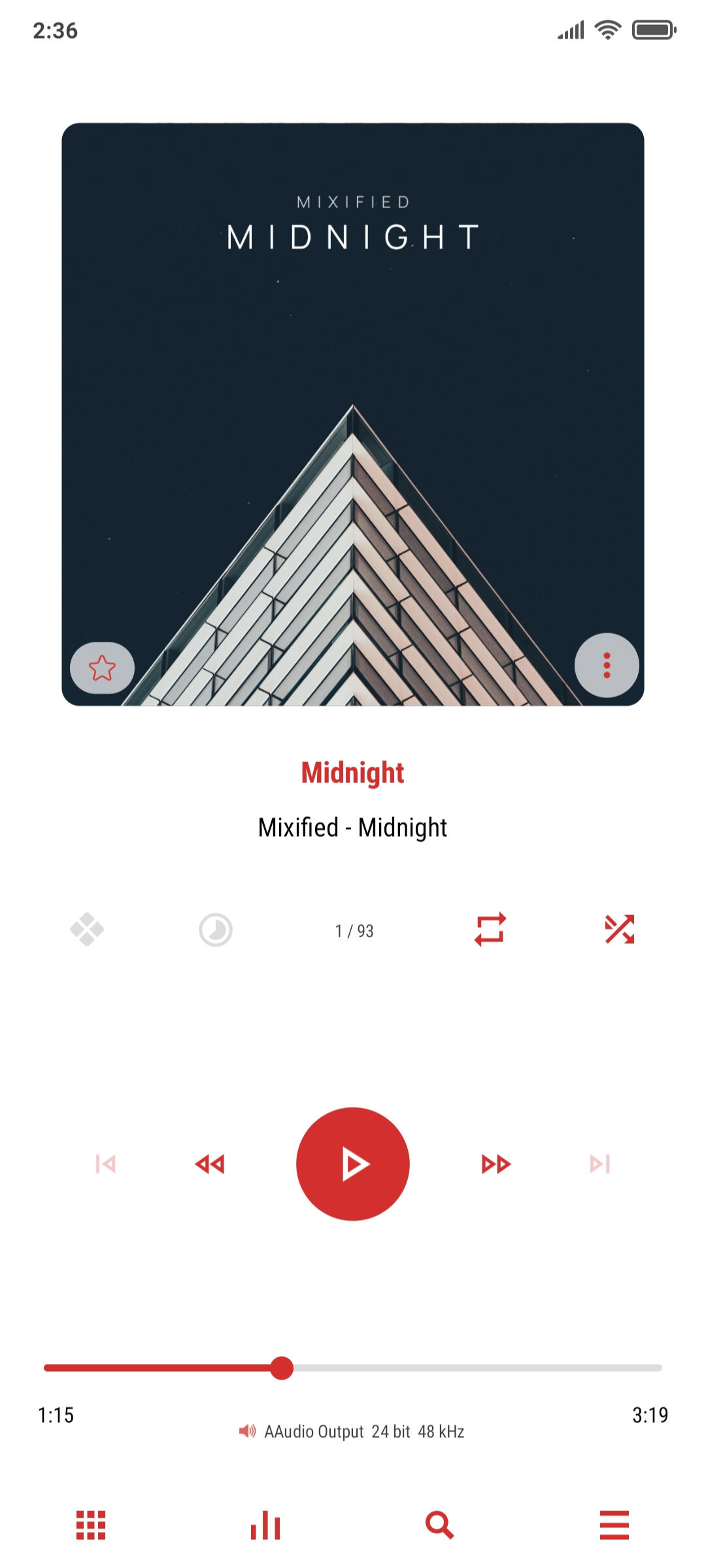Open the three-dot menu on album art
706x1568 pixels.
tap(607, 665)
